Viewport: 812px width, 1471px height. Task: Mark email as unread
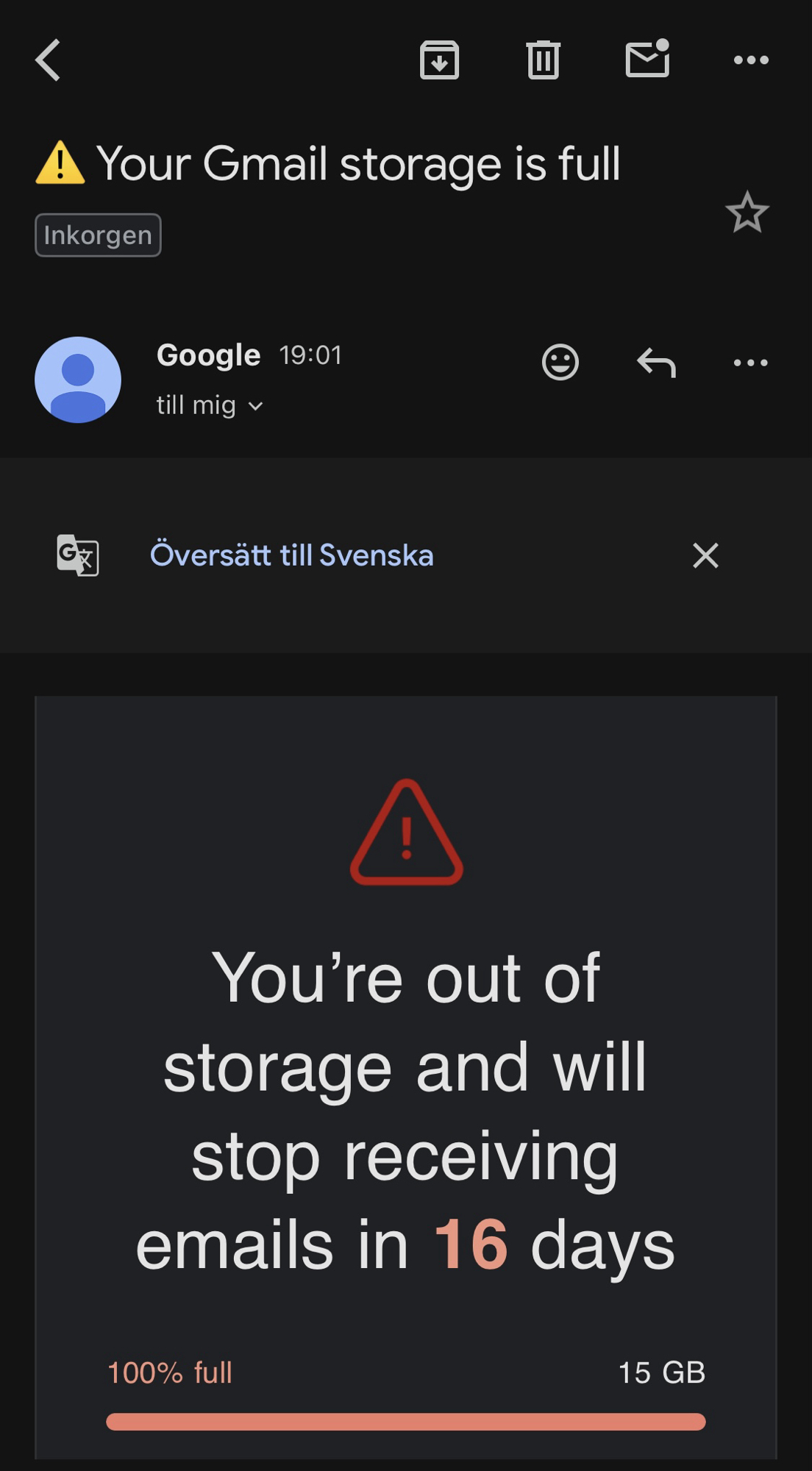coord(647,59)
